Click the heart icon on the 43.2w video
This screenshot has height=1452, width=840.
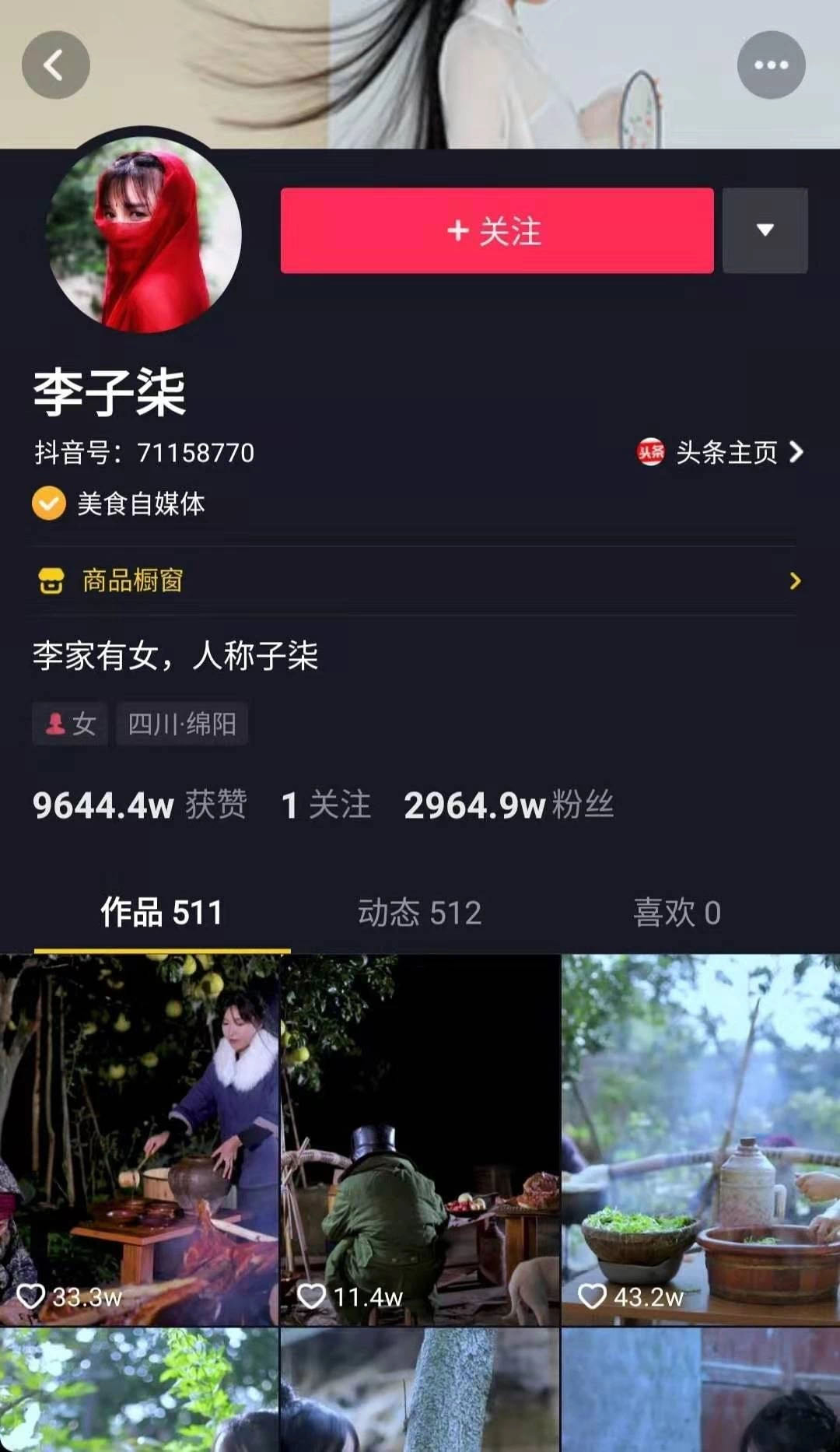[x=594, y=1292]
